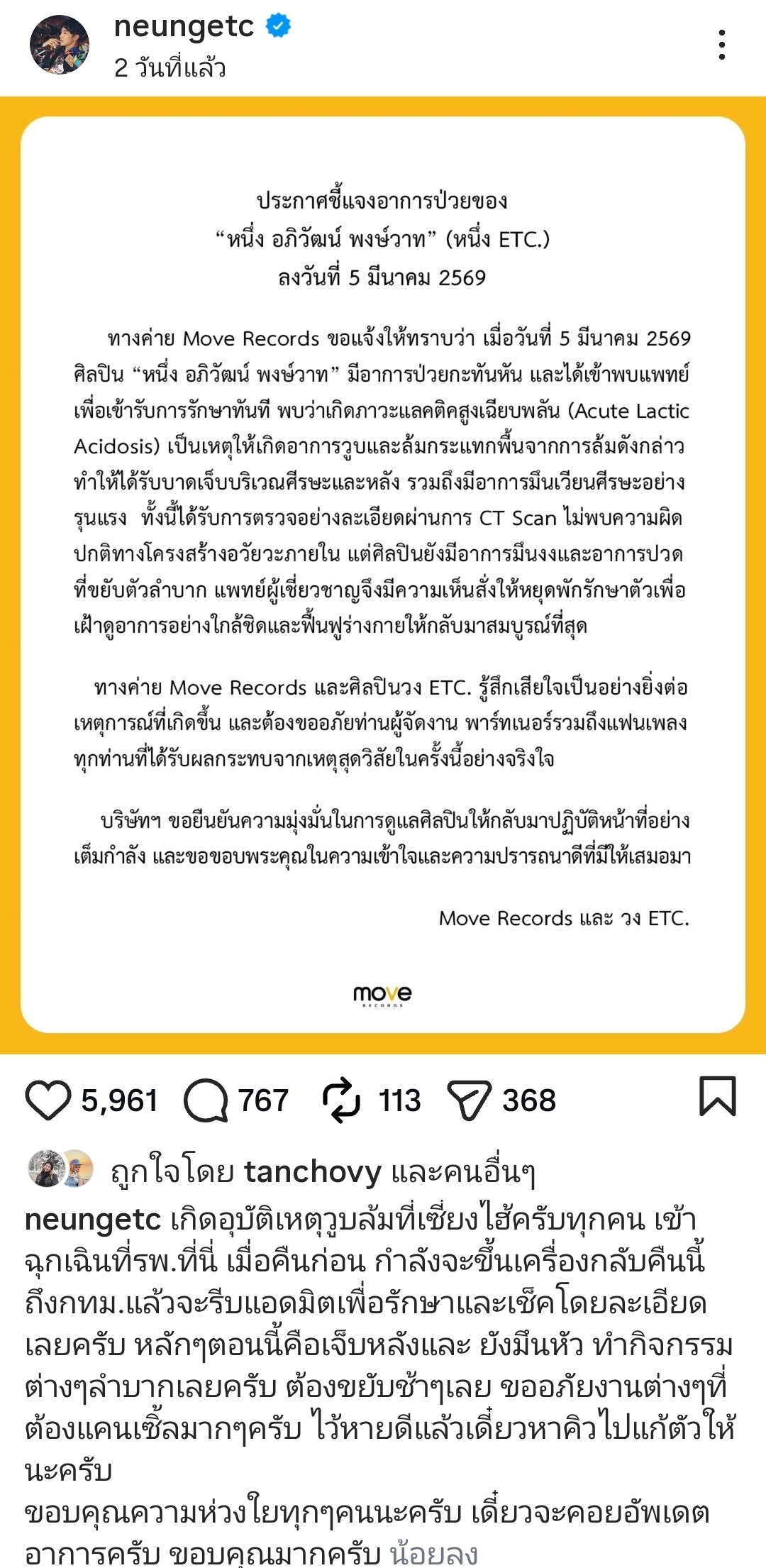Open the Move Records announcement image
Image resolution: width=766 pixels, height=1568 pixels.
(383, 575)
